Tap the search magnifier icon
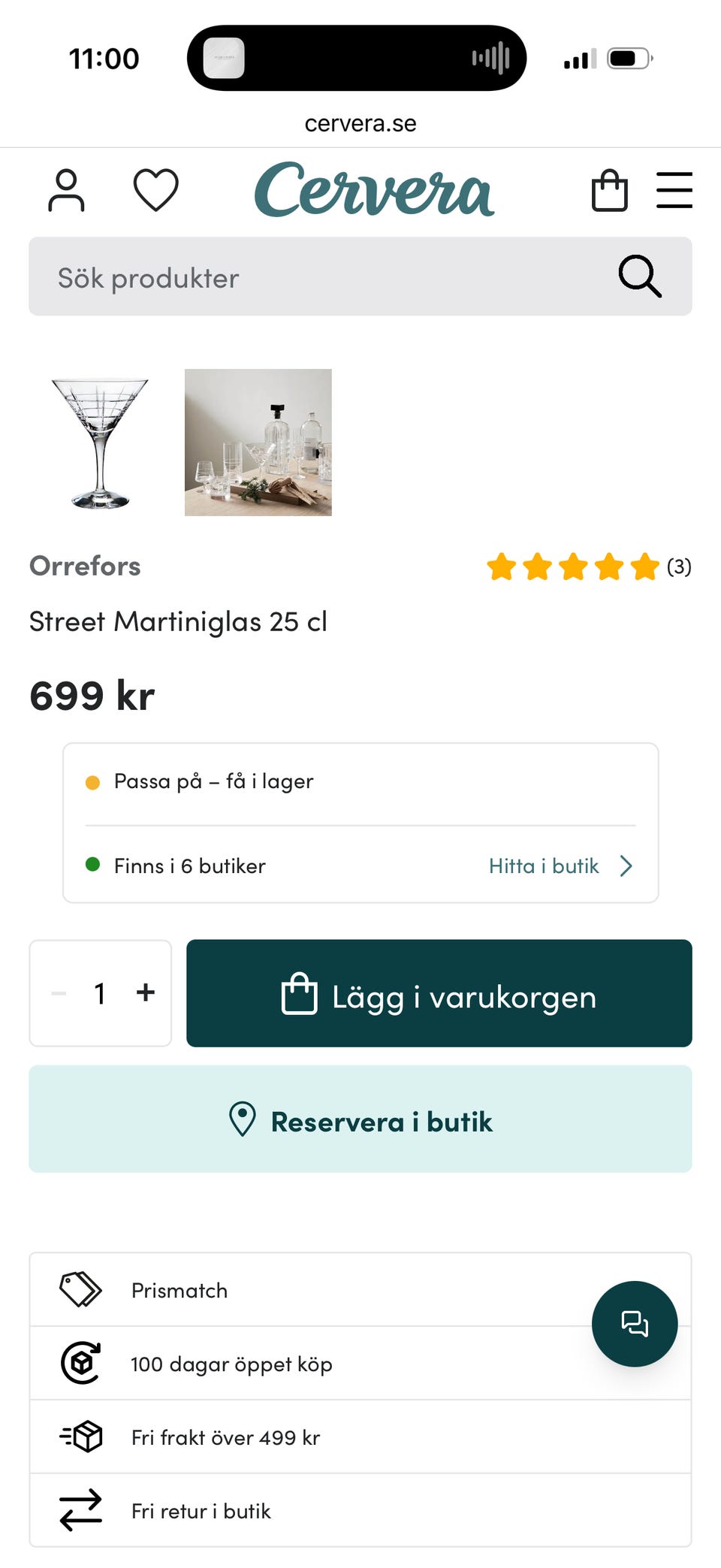The image size is (721, 1568). [639, 276]
